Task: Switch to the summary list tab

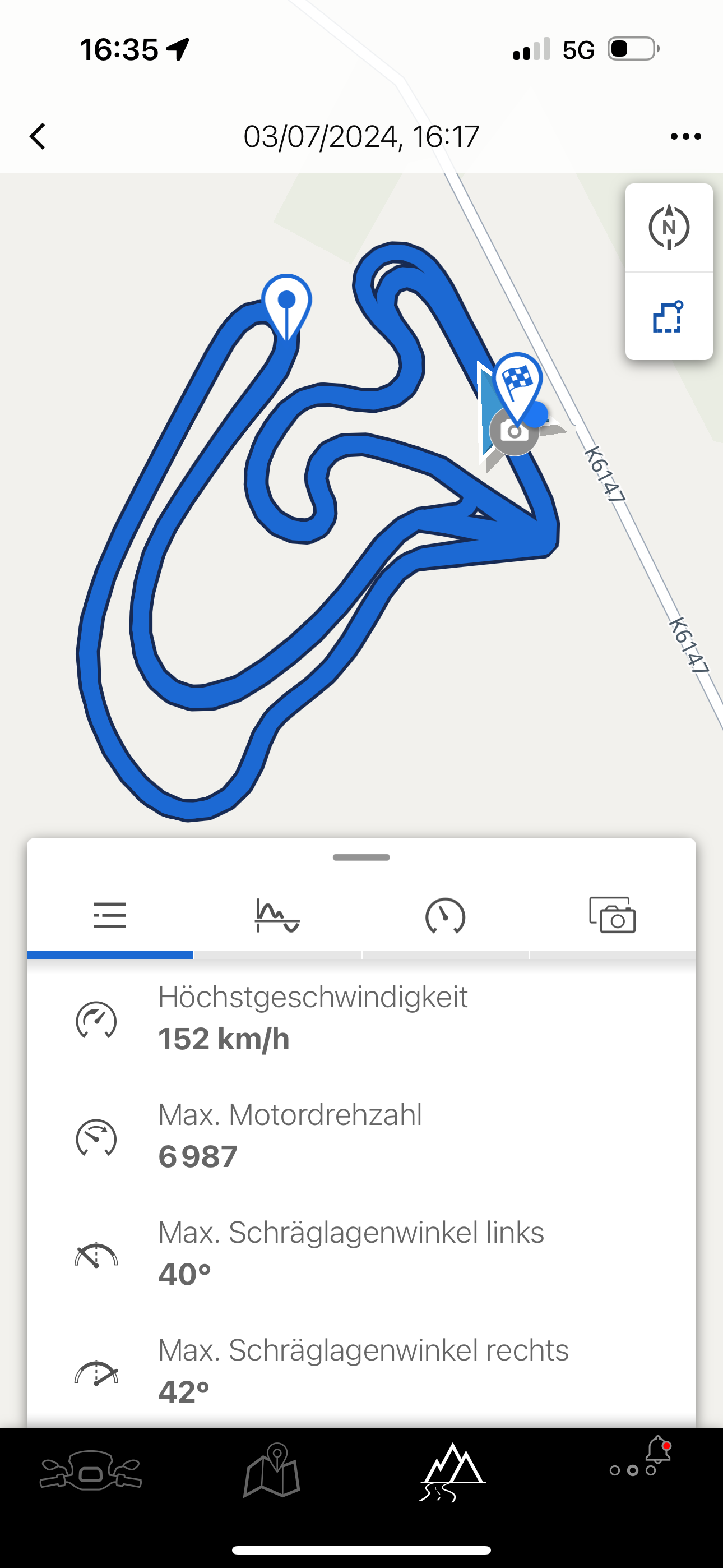Action: pyautogui.click(x=110, y=915)
